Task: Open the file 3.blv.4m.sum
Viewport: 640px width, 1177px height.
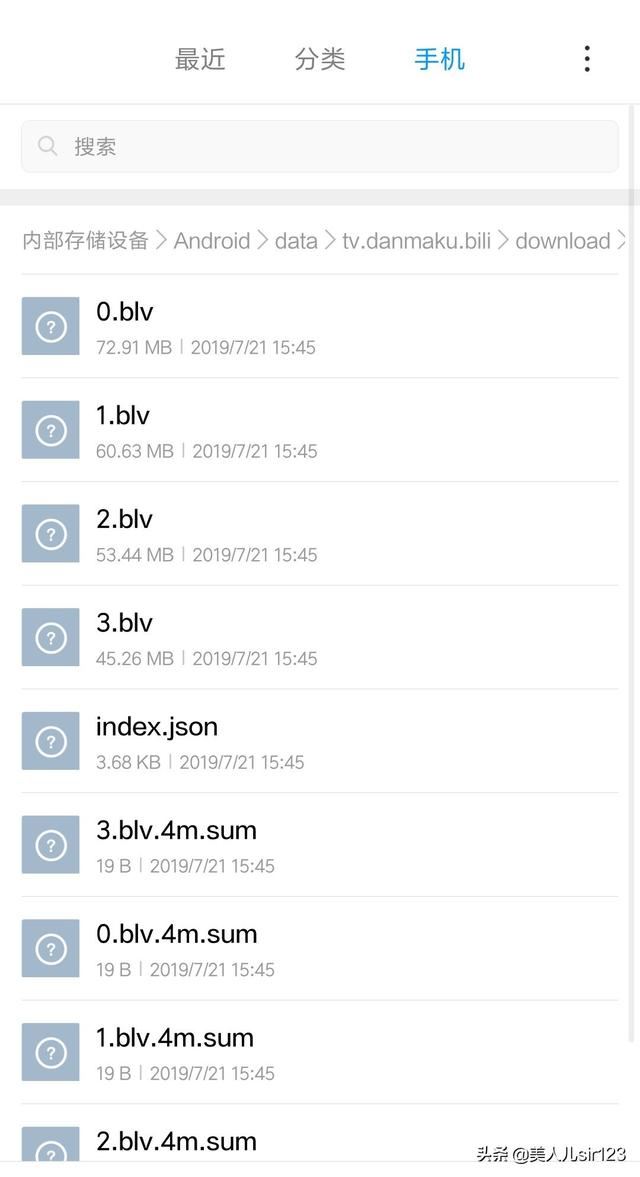Action: (320, 845)
